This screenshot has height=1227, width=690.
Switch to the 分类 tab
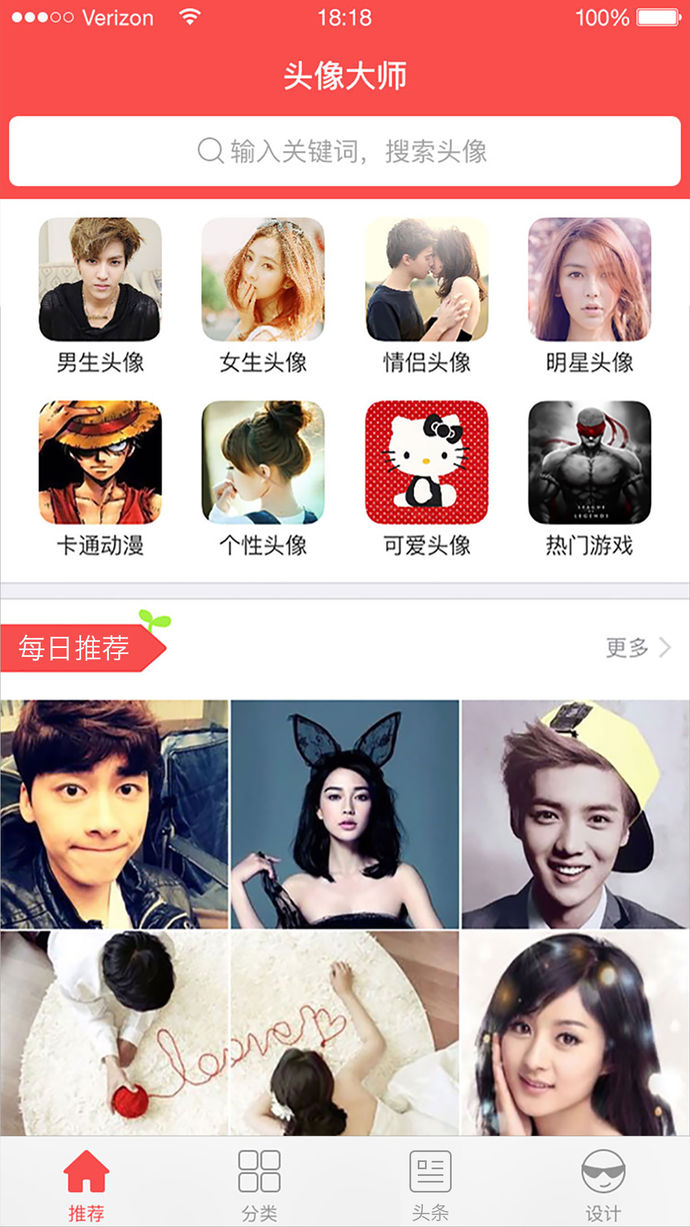click(259, 1185)
